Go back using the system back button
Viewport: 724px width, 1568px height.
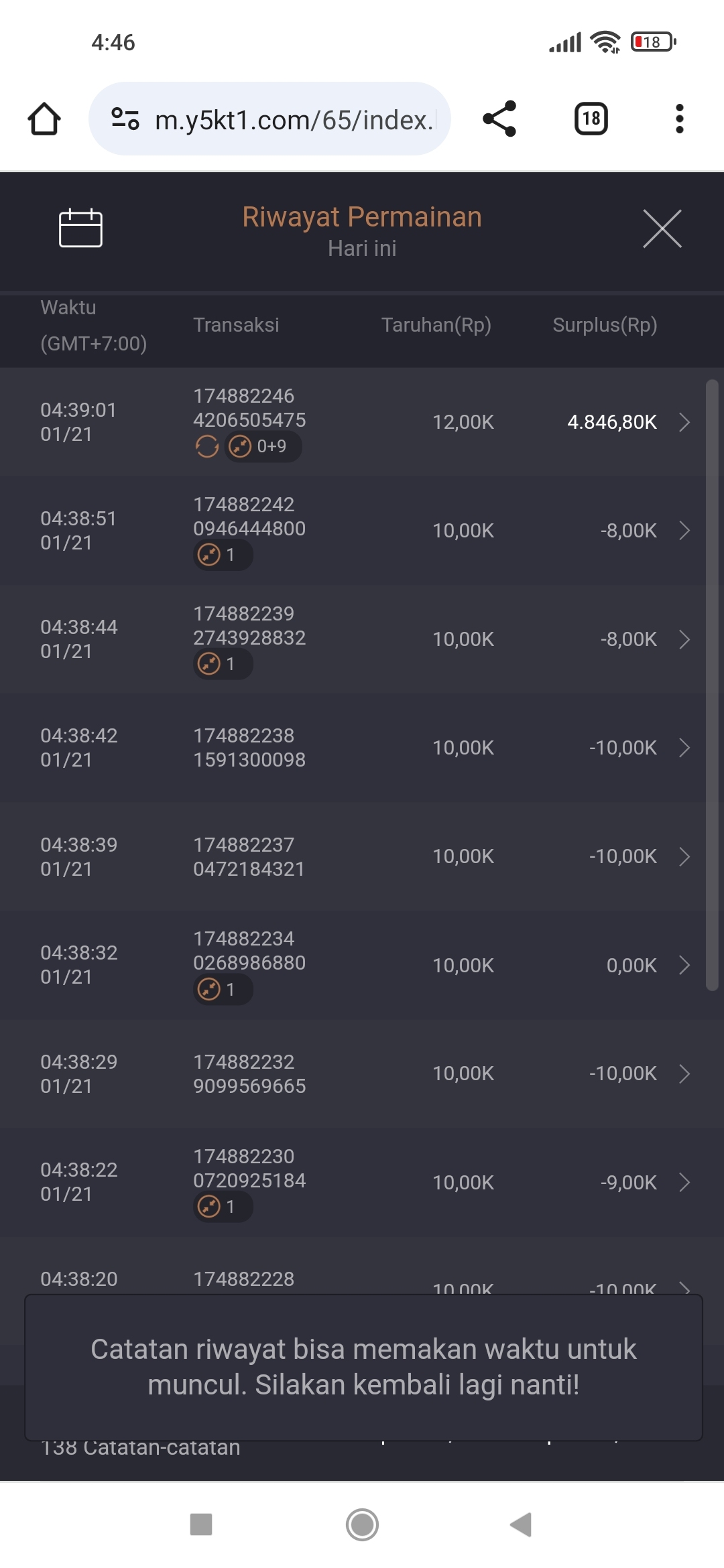pos(521,1524)
